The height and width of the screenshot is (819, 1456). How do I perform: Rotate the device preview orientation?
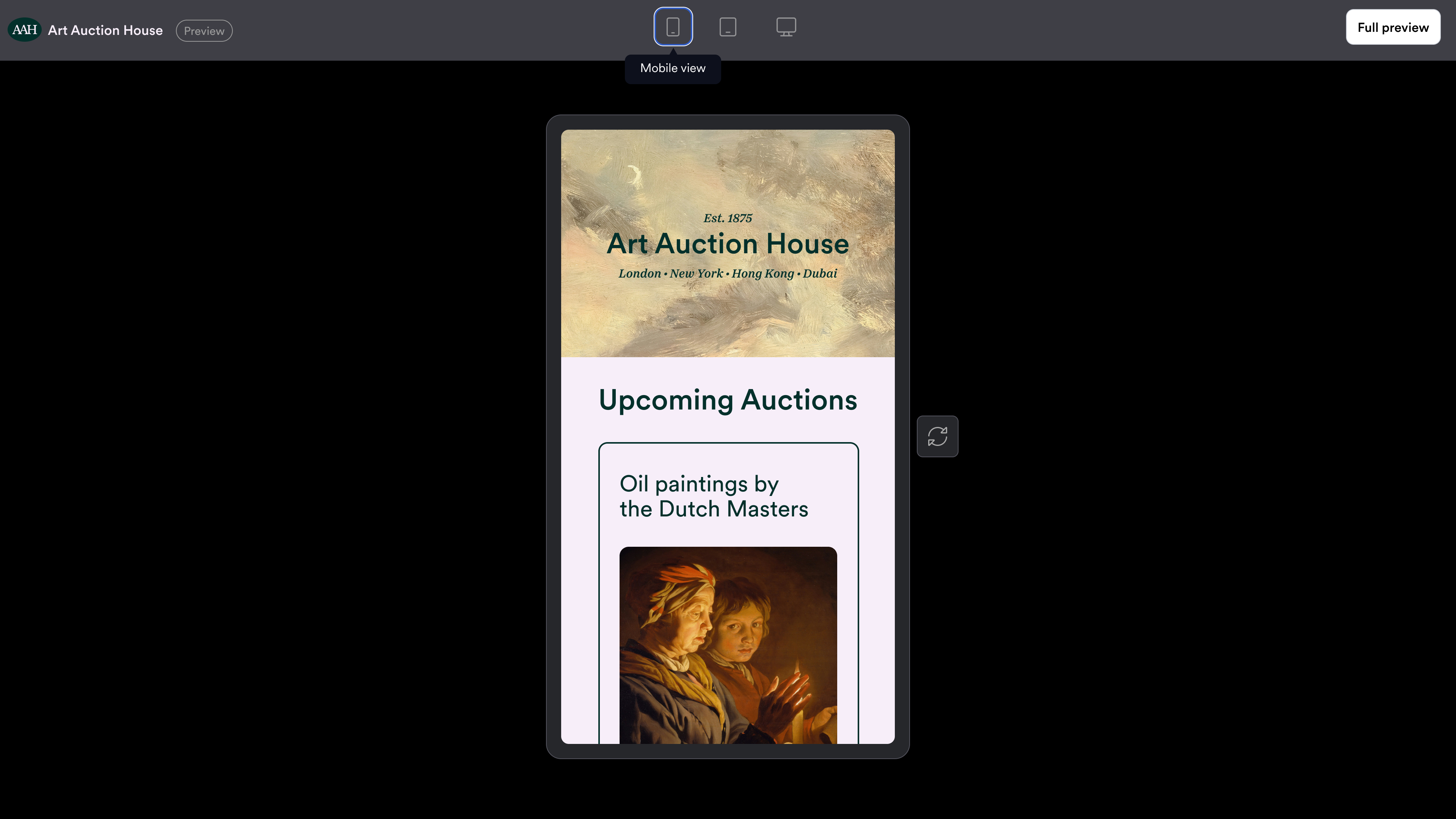point(937,436)
